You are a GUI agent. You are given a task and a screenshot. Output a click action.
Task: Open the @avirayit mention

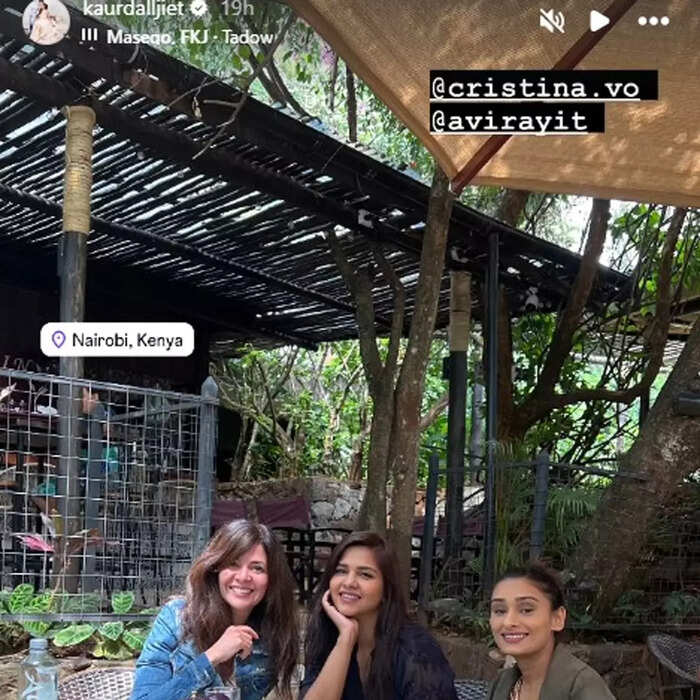(516, 119)
